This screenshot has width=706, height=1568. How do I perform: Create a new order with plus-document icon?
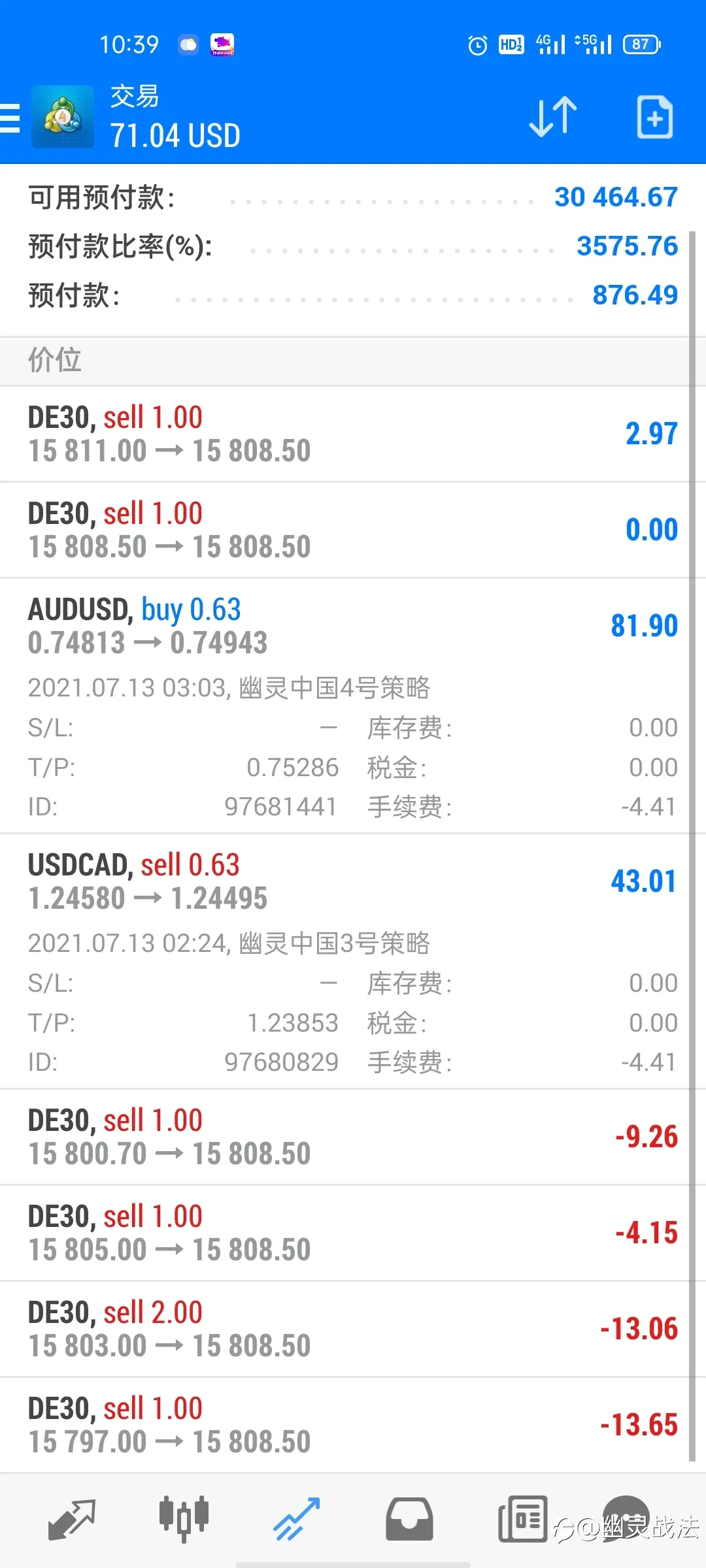coord(654,117)
